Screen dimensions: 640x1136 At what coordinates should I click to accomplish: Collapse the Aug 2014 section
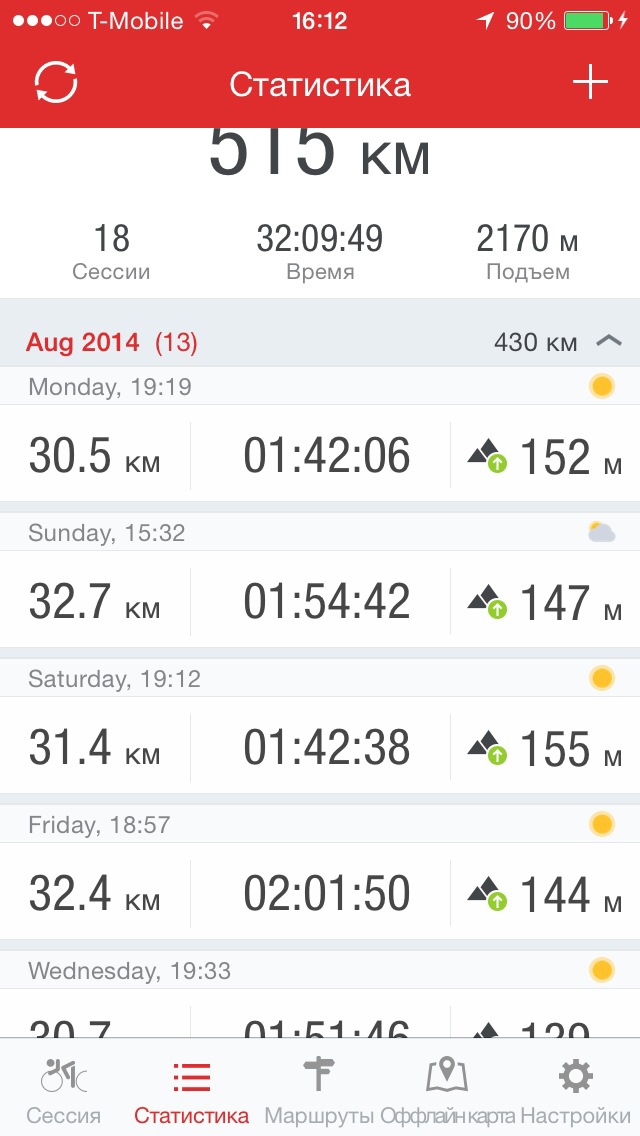(x=608, y=342)
